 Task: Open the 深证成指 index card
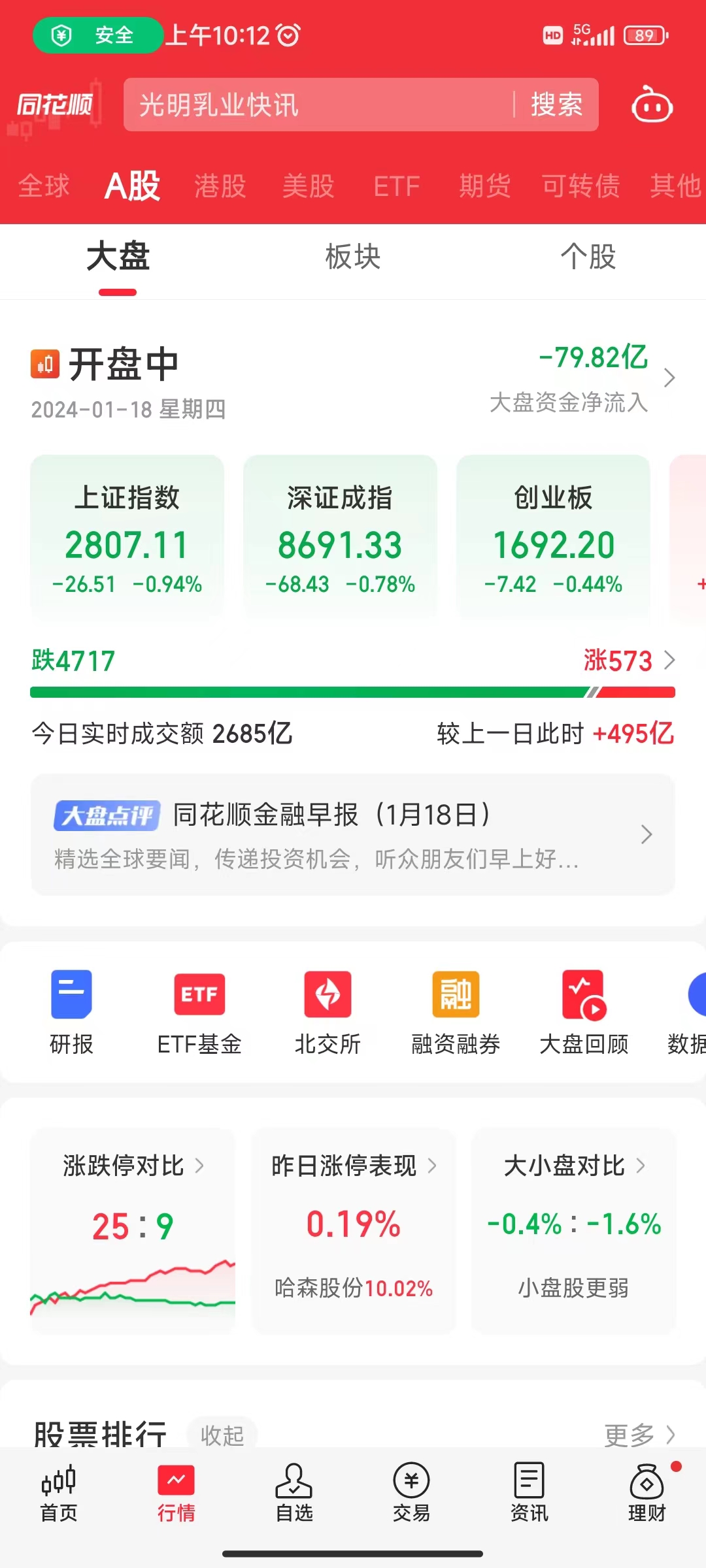[x=340, y=537]
